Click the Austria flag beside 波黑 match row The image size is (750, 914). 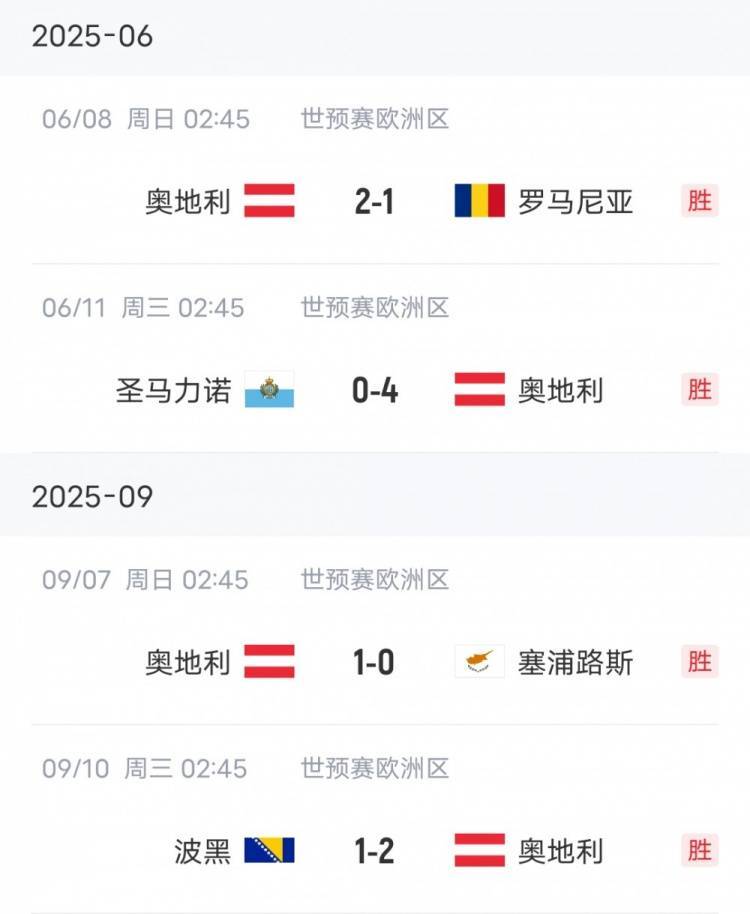click(x=481, y=850)
